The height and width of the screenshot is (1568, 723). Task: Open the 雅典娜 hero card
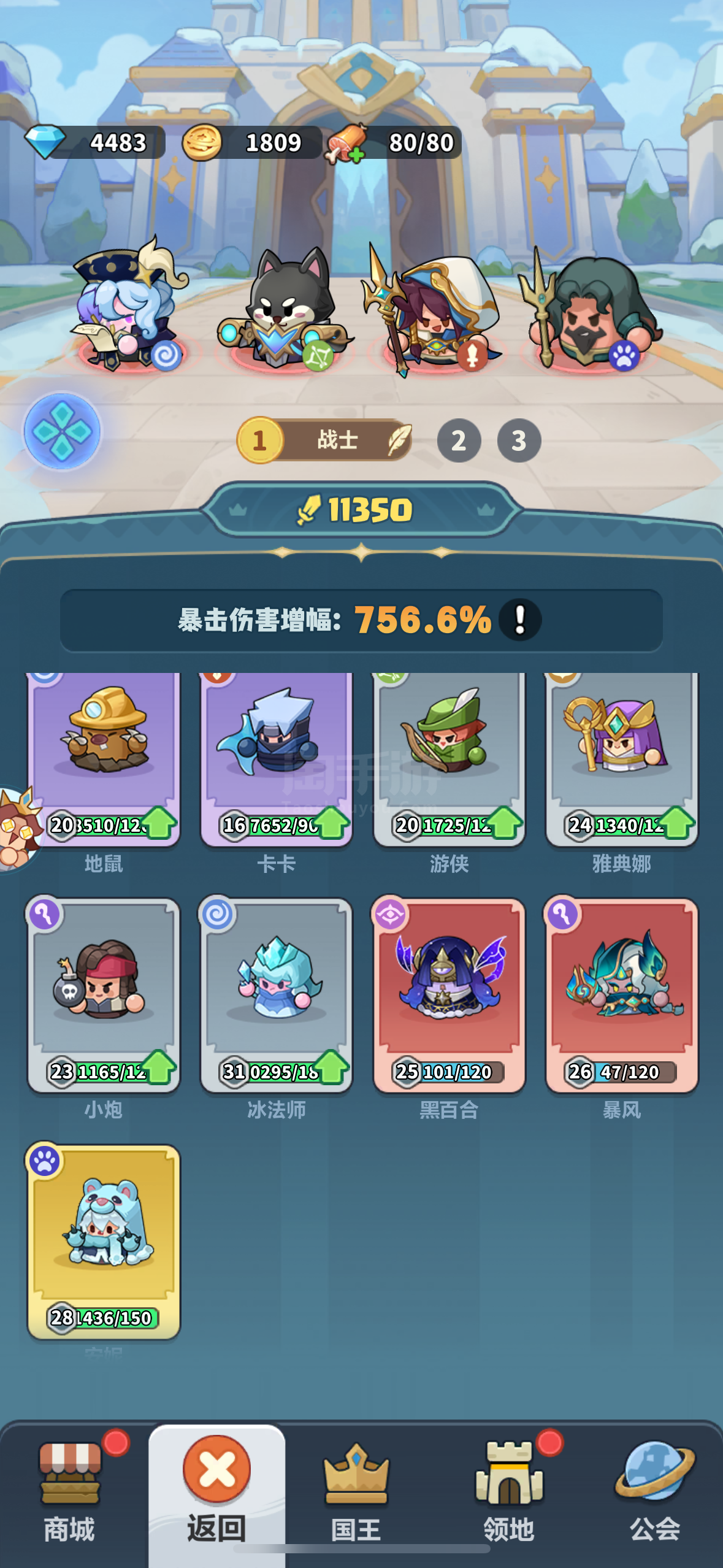coord(622,759)
